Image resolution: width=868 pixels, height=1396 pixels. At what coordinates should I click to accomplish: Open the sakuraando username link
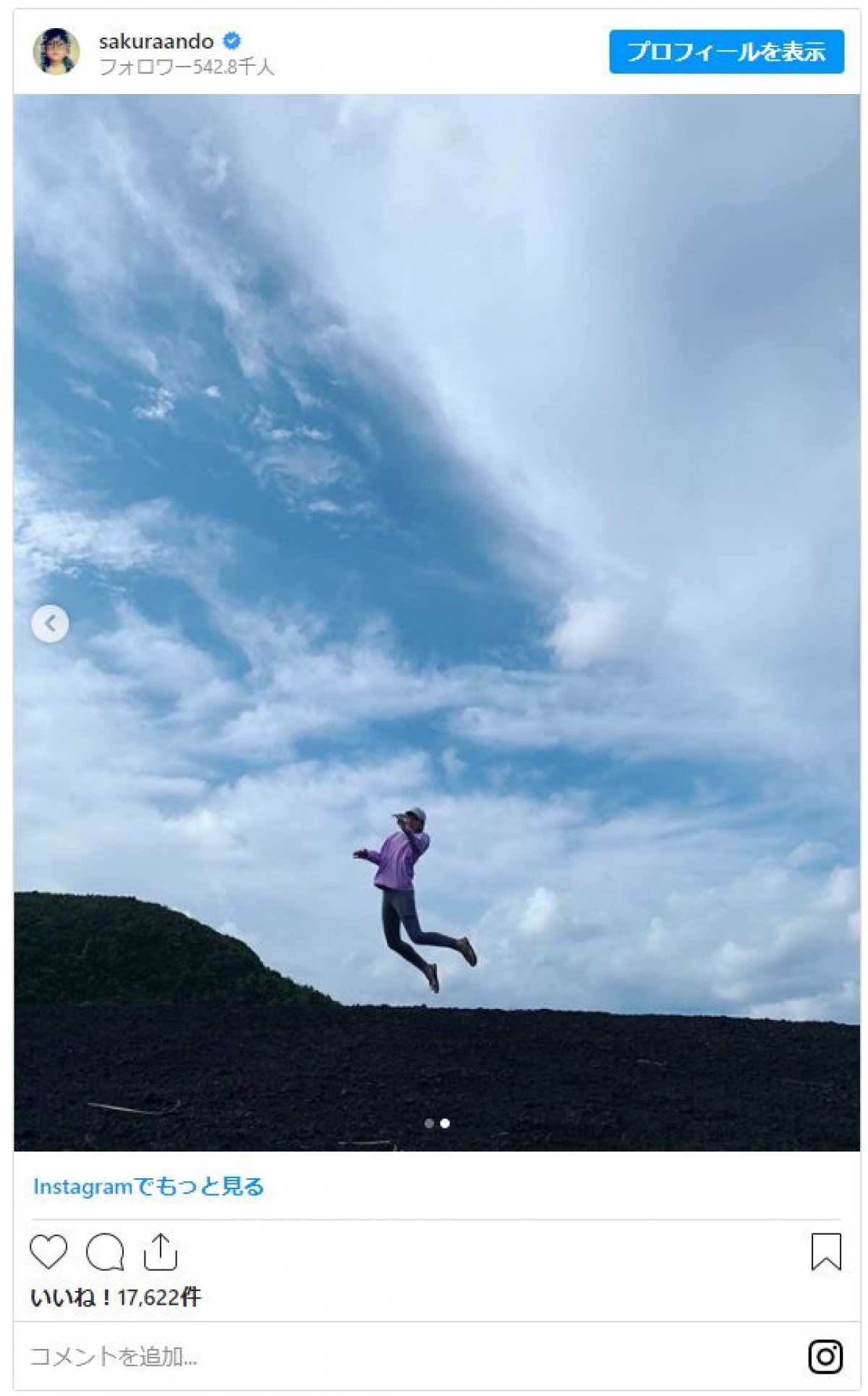(x=156, y=41)
